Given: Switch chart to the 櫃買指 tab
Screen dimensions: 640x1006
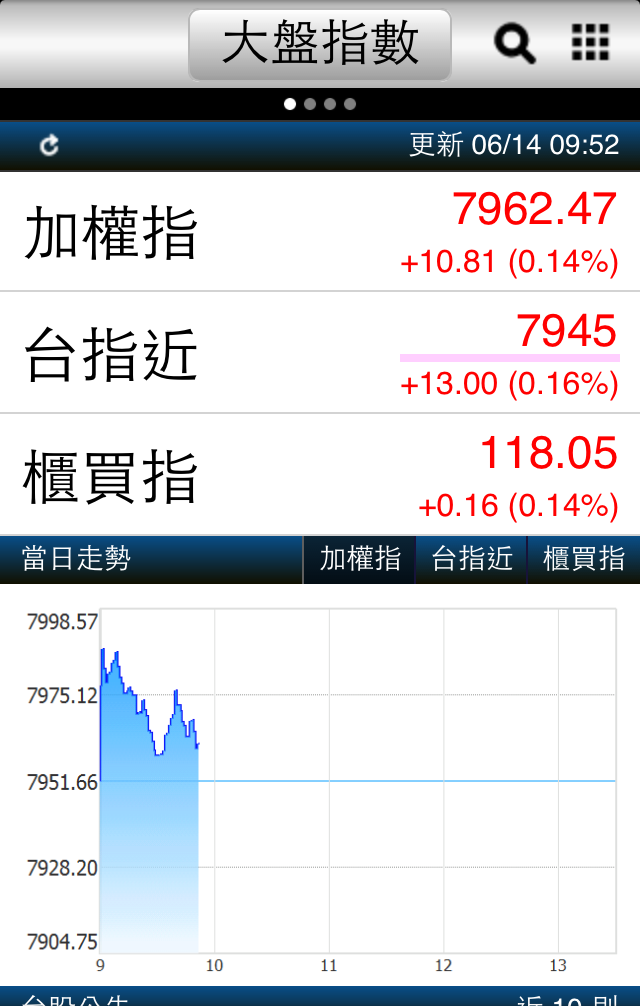Looking at the screenshot, I should [x=584, y=559].
